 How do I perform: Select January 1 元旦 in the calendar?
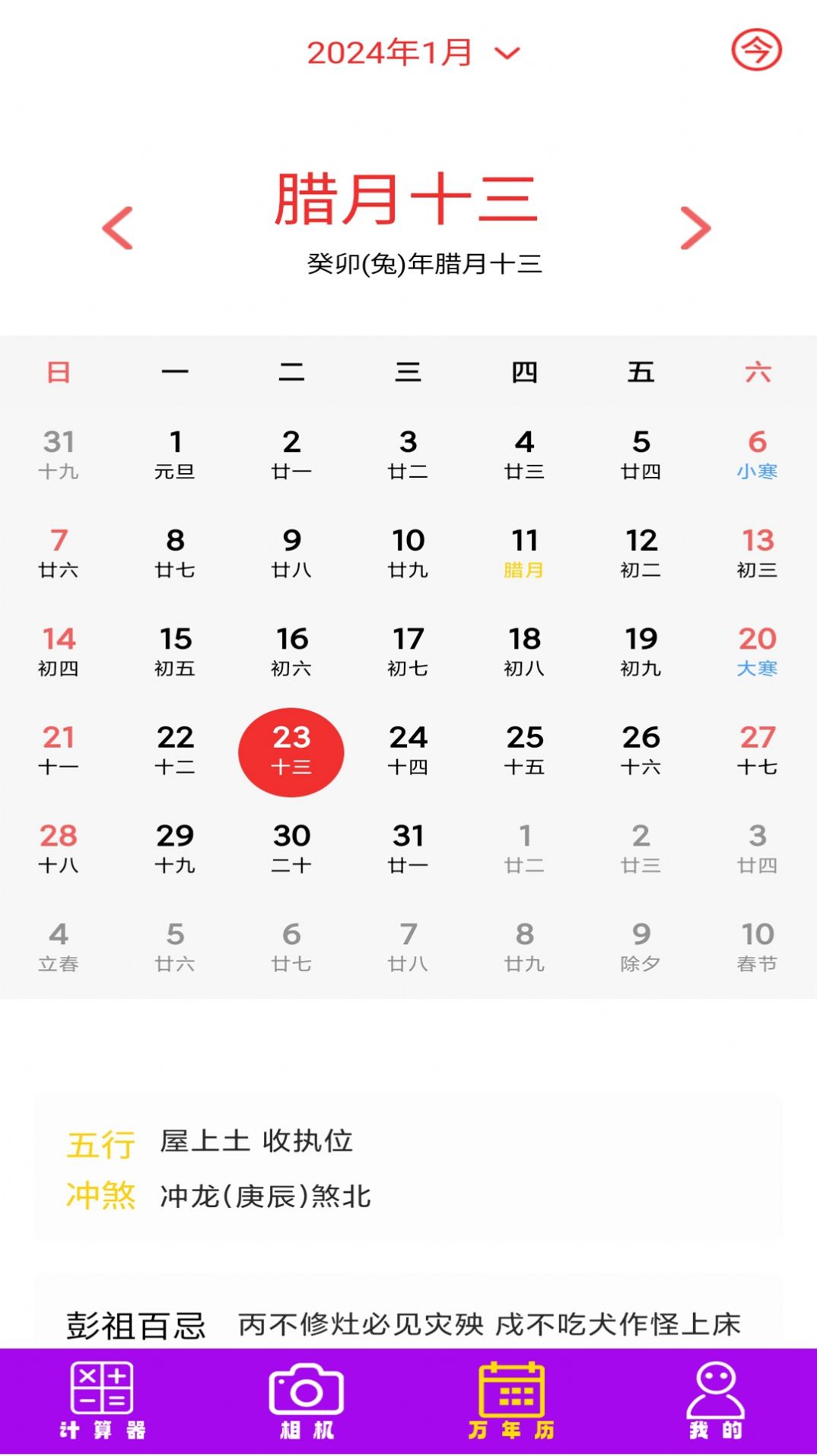[175, 454]
